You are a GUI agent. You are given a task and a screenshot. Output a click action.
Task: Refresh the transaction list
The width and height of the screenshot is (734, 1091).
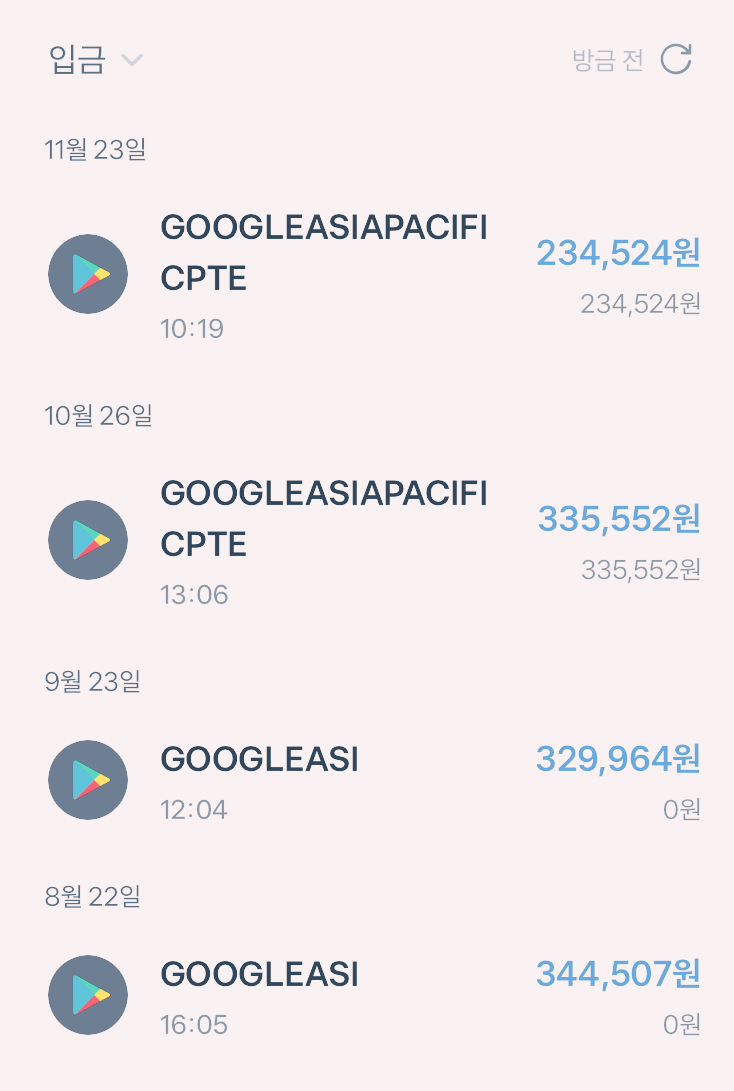point(677,60)
